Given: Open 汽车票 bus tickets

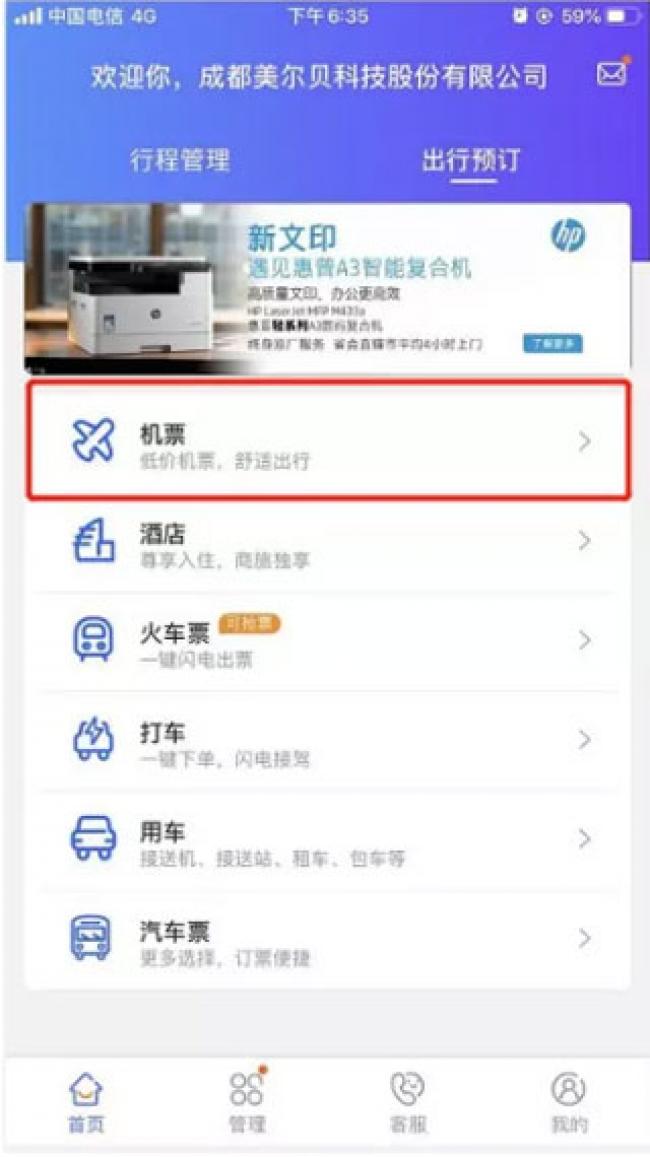Looking at the screenshot, I should [x=327, y=939].
